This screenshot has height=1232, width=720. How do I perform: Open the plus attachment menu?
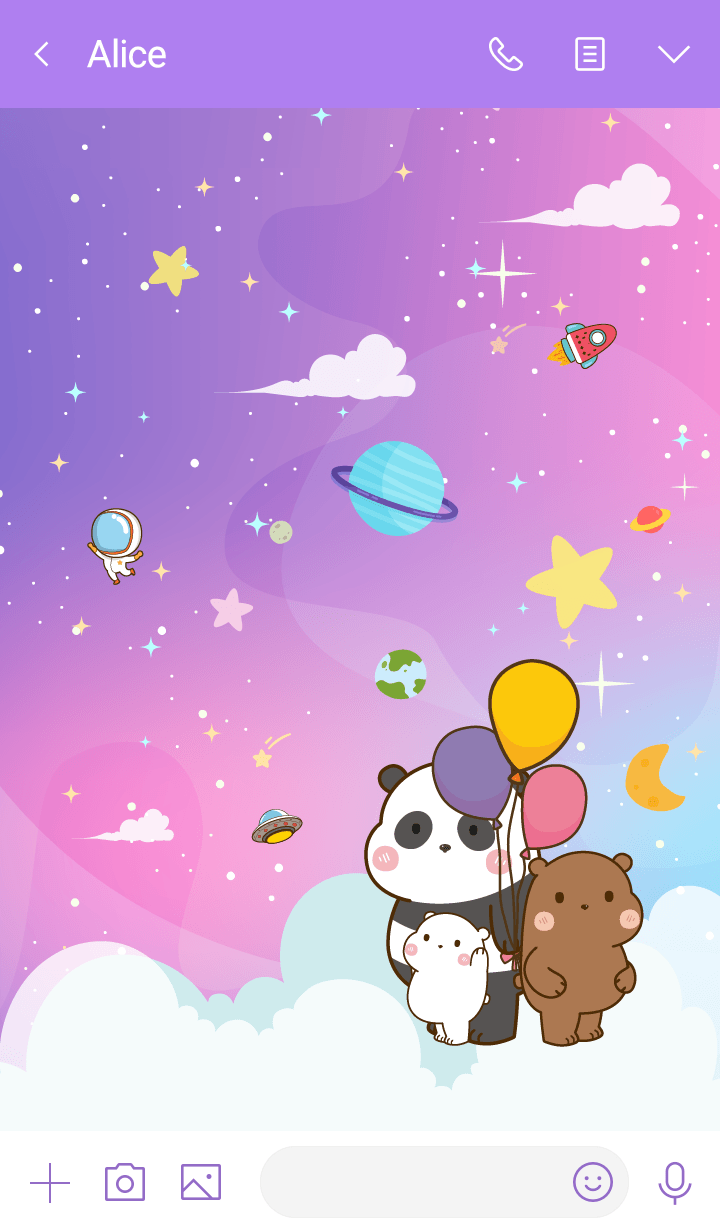click(x=50, y=1182)
